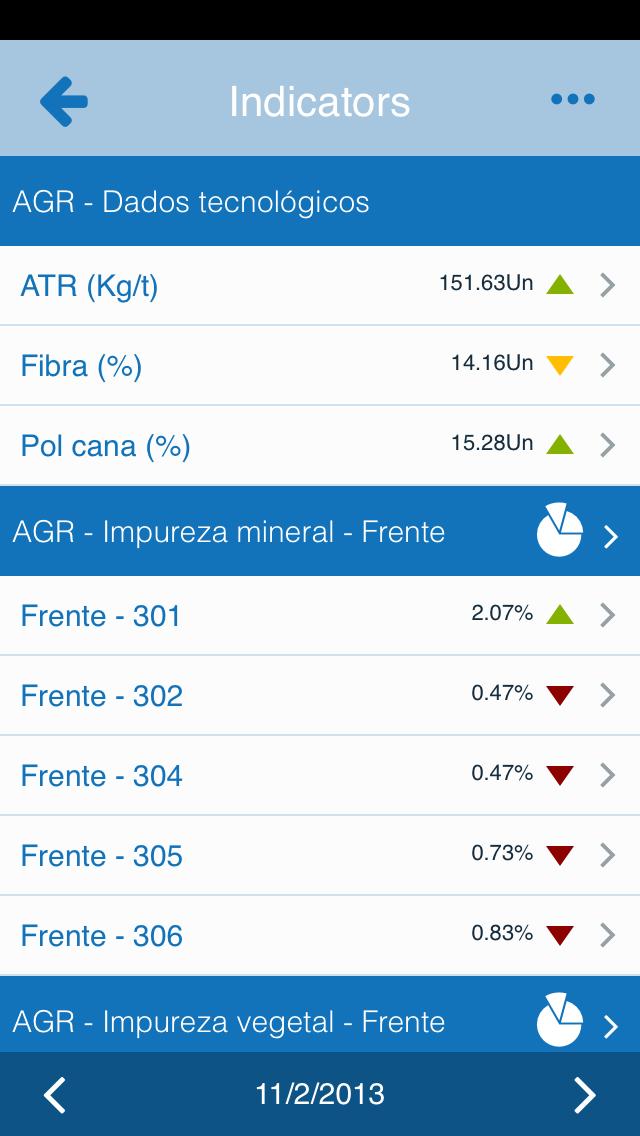Go to the previous date
640x1136 pixels.
coord(55,1095)
